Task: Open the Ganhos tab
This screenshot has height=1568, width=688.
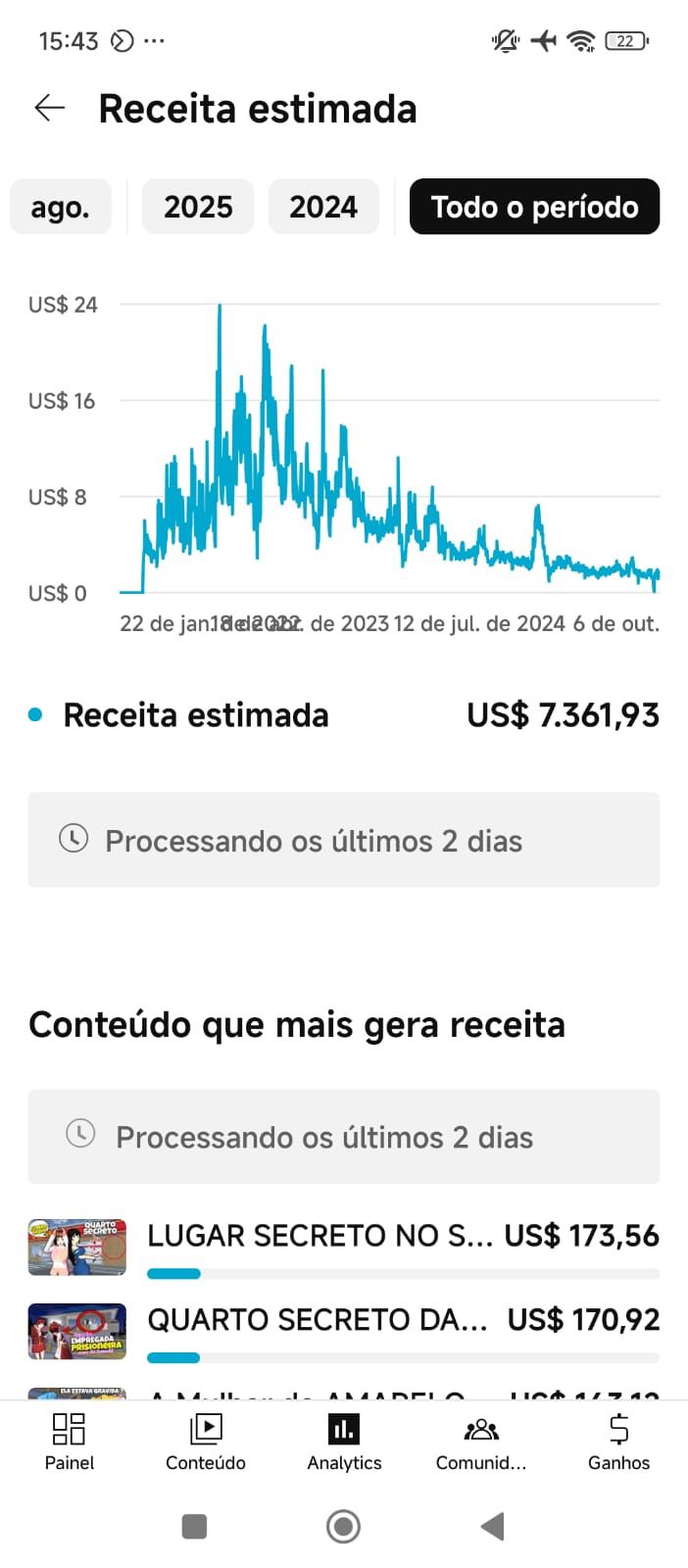Action: [618, 1442]
